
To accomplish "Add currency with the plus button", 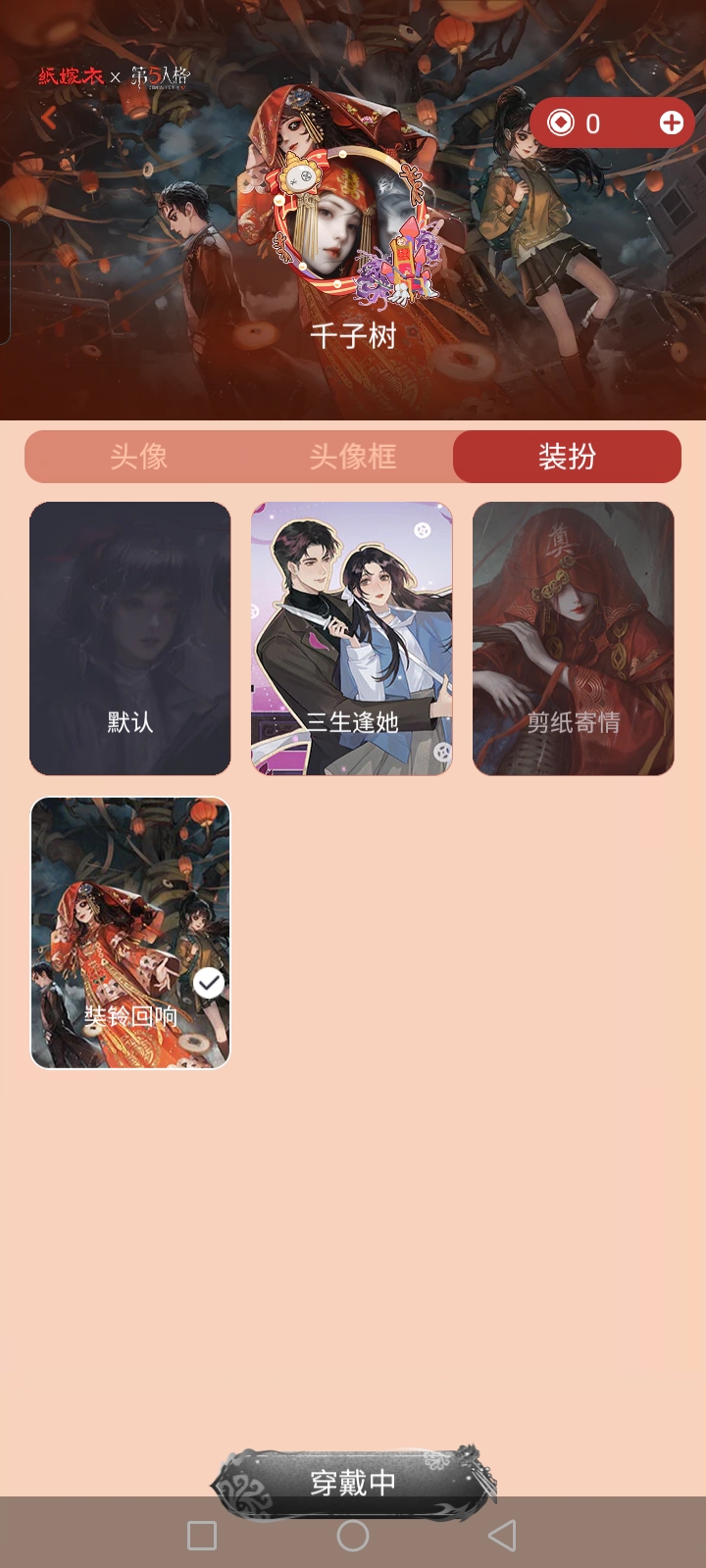I will coord(672,122).
